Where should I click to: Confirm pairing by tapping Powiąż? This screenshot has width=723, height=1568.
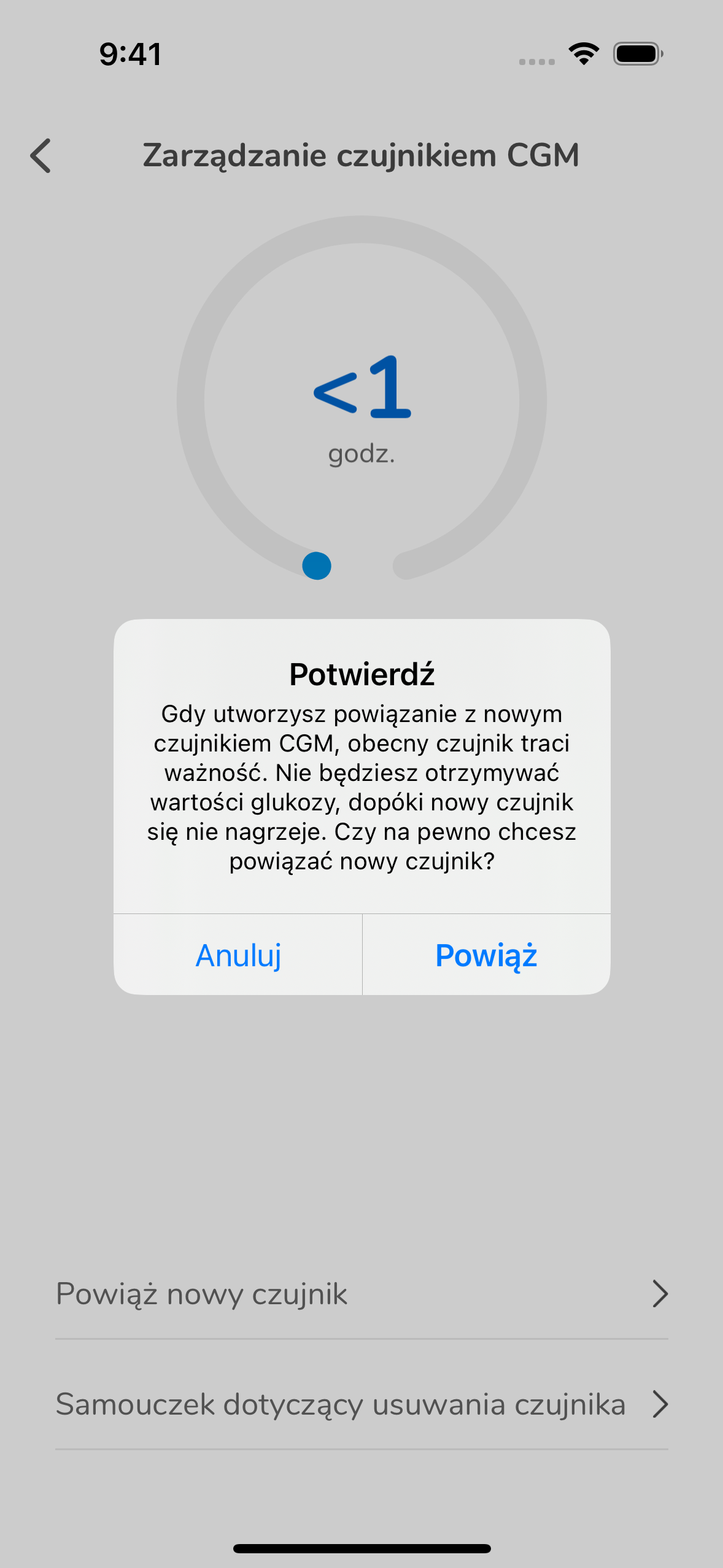486,955
